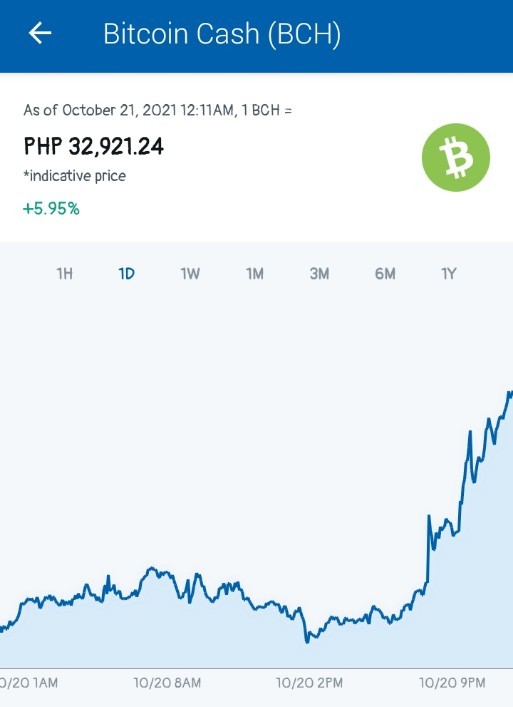The width and height of the screenshot is (513, 707).
Task: Display the 1Y price chart
Action: coord(449,274)
